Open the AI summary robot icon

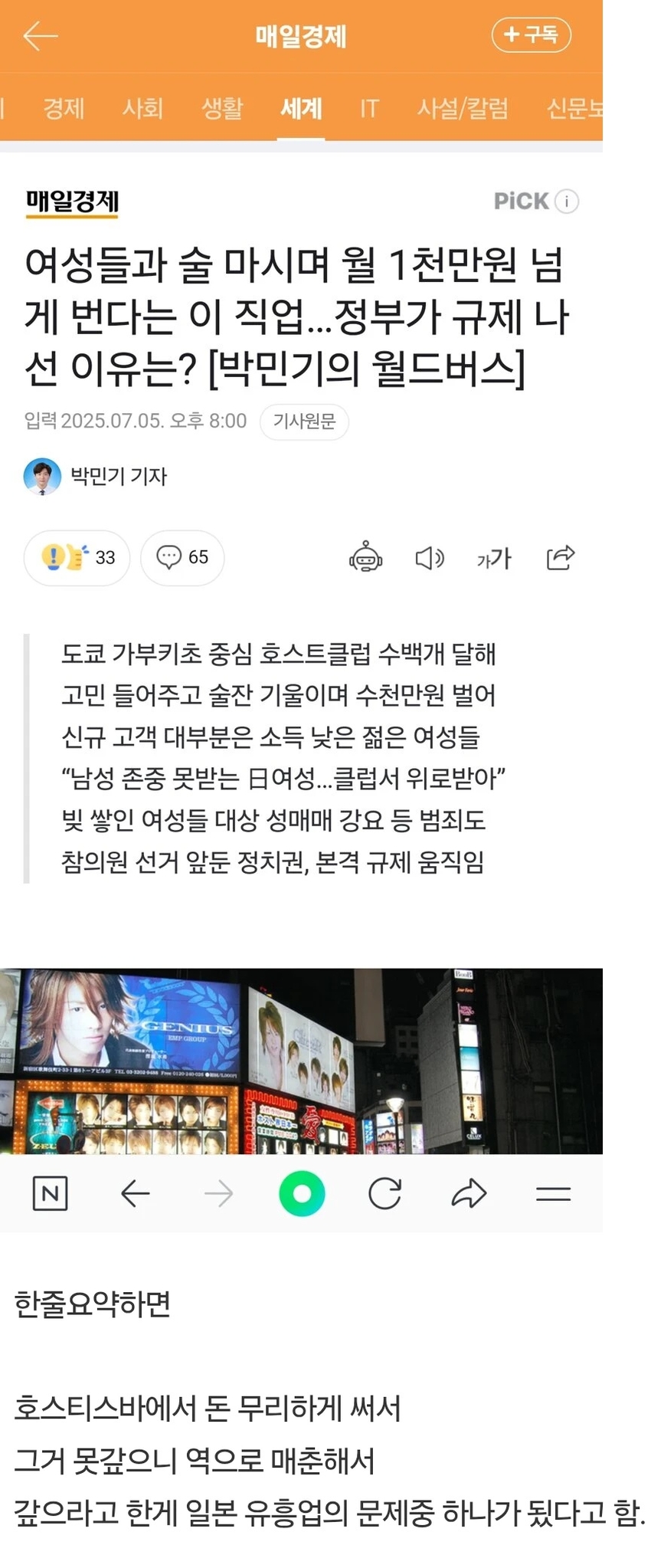tap(365, 558)
